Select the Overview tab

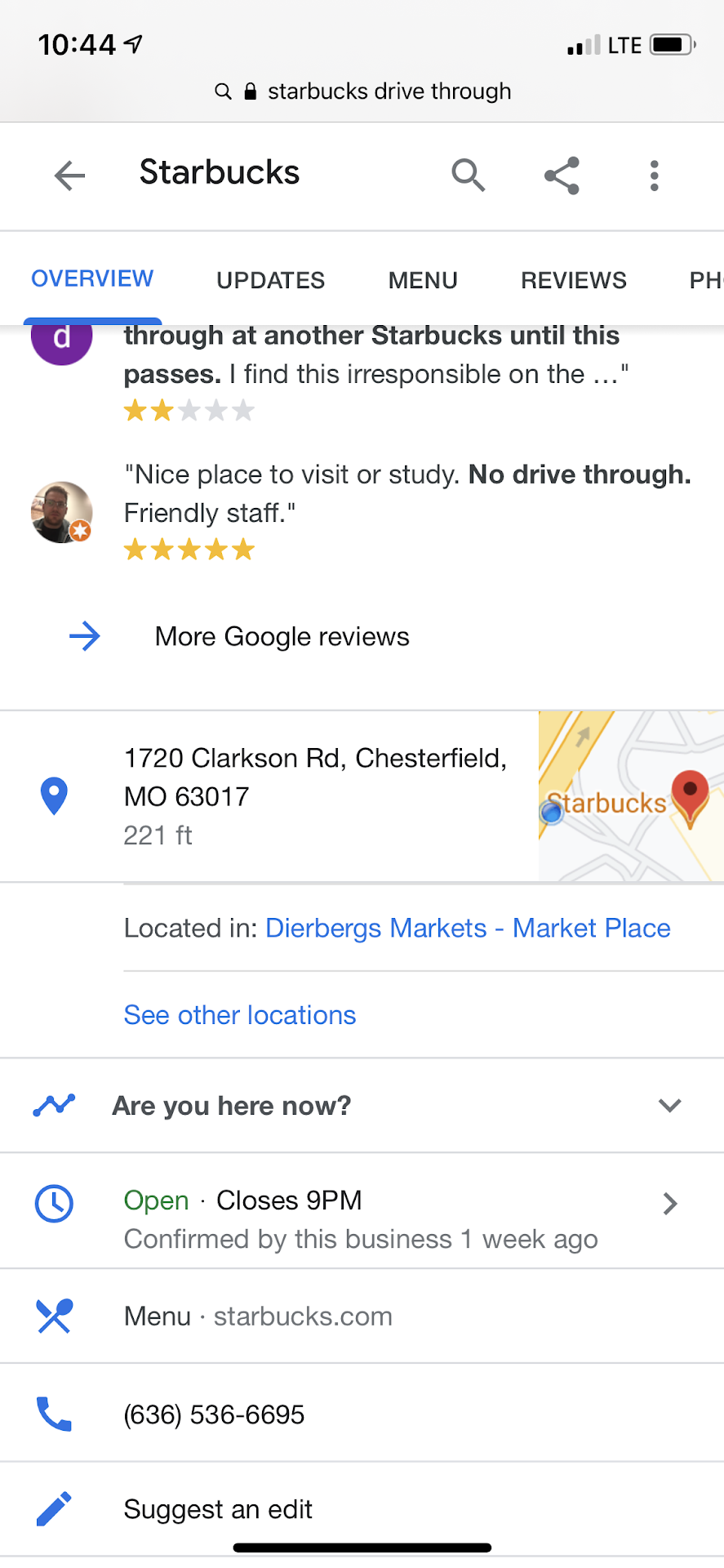(92, 279)
